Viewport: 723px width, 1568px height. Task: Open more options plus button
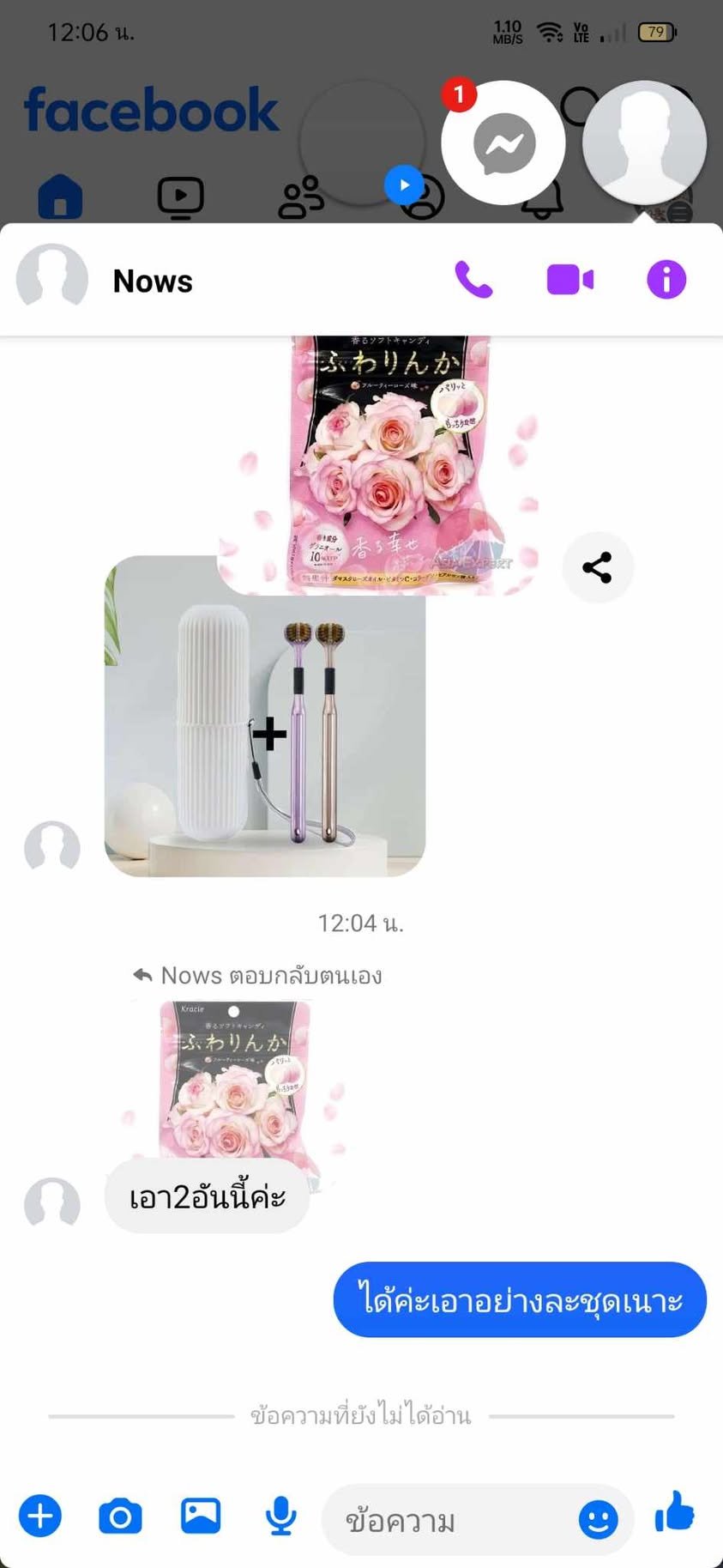(40, 1516)
